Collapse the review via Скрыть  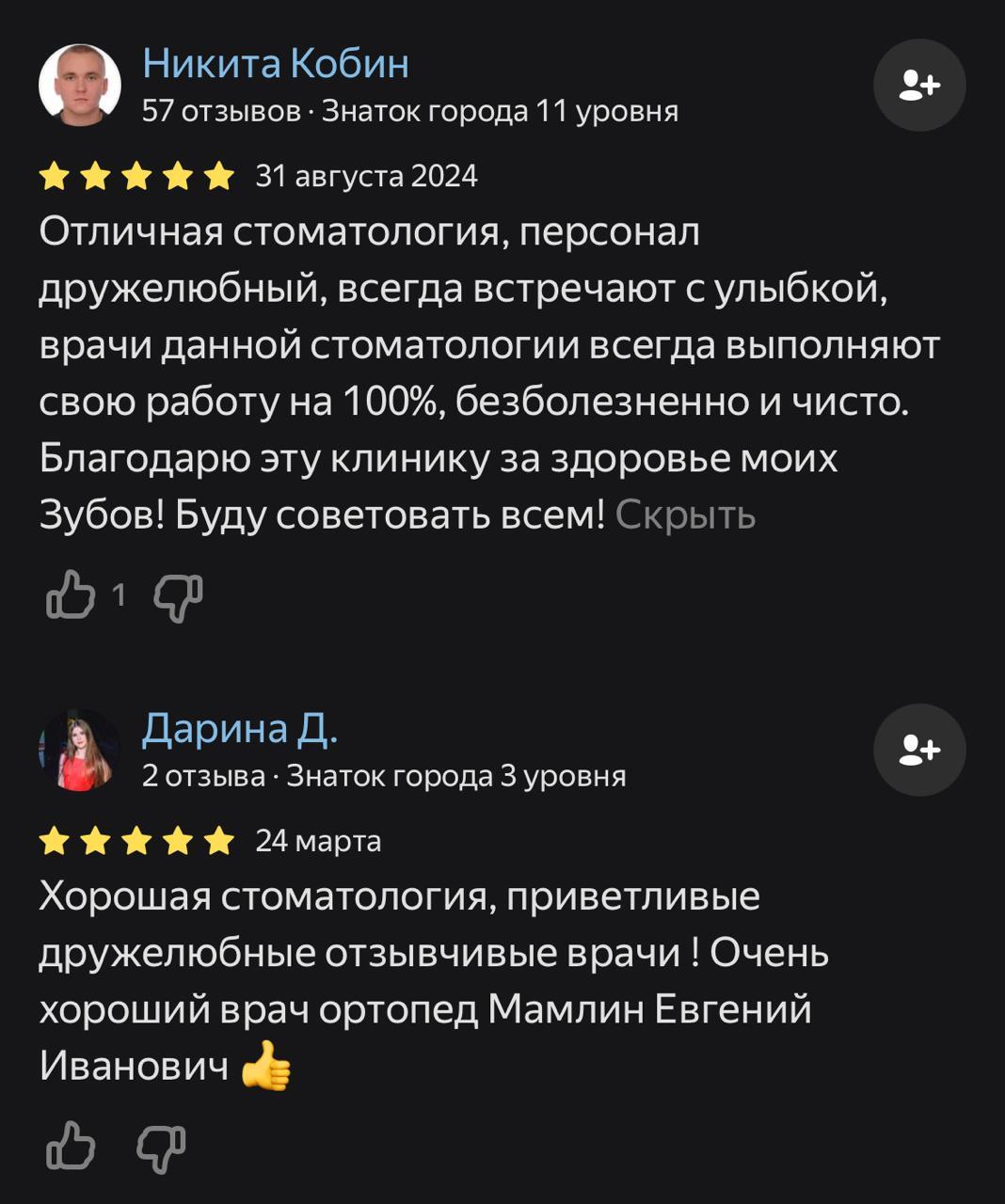click(685, 515)
